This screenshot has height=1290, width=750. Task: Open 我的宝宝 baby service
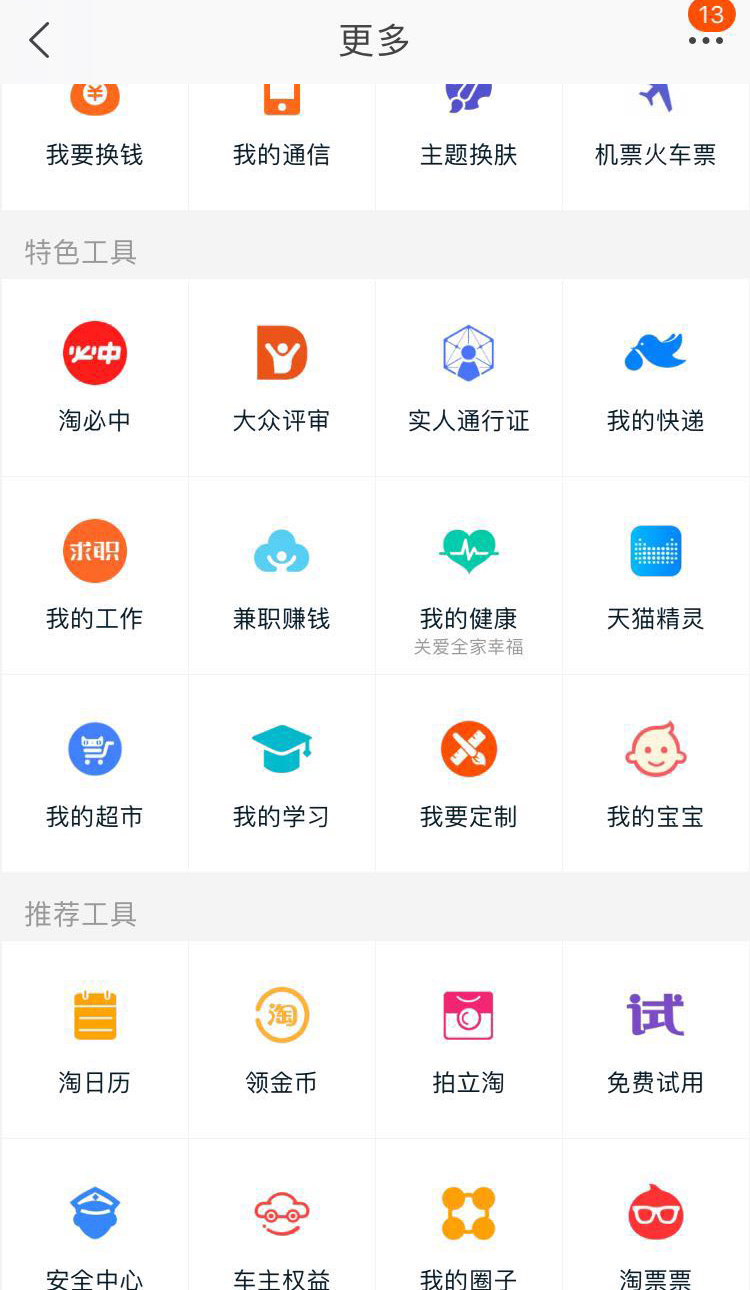655,773
